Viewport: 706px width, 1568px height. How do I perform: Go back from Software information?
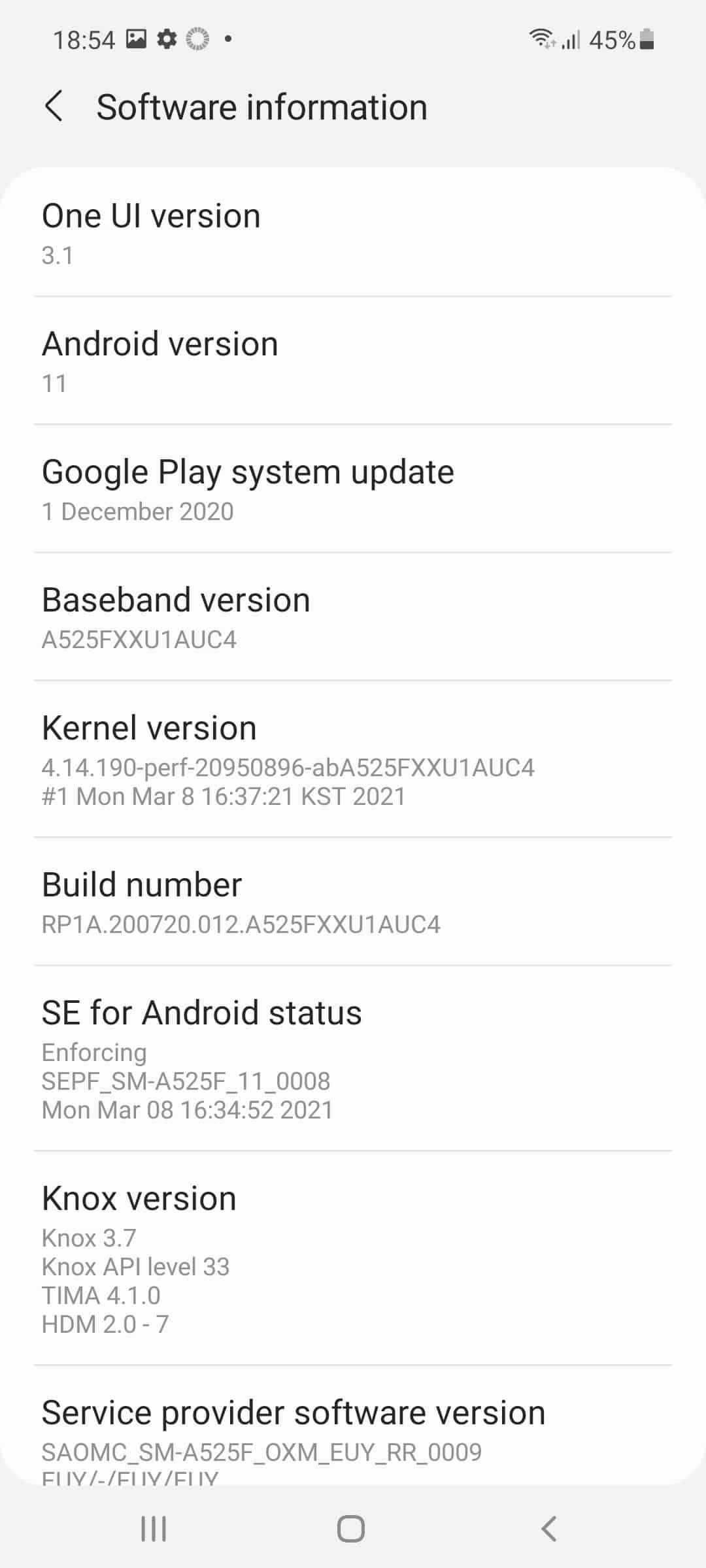coord(54,106)
